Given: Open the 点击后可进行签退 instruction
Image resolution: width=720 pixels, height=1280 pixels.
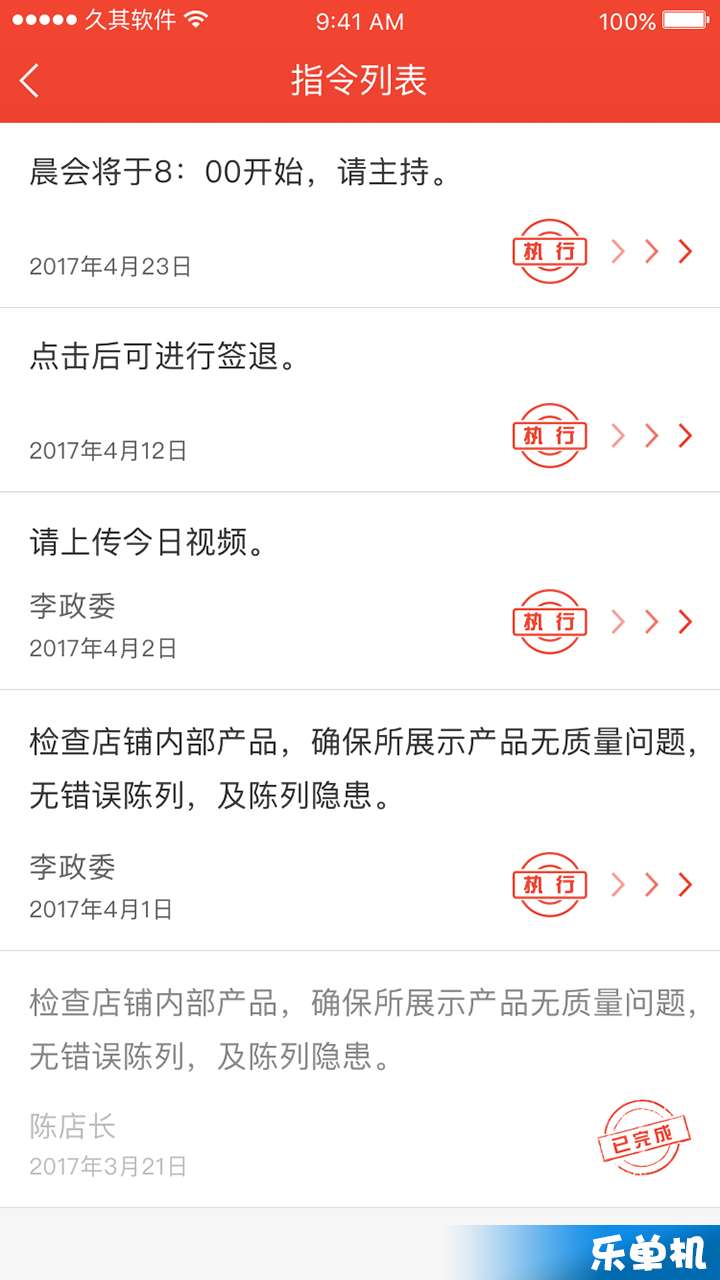Looking at the screenshot, I should click(x=360, y=400).
